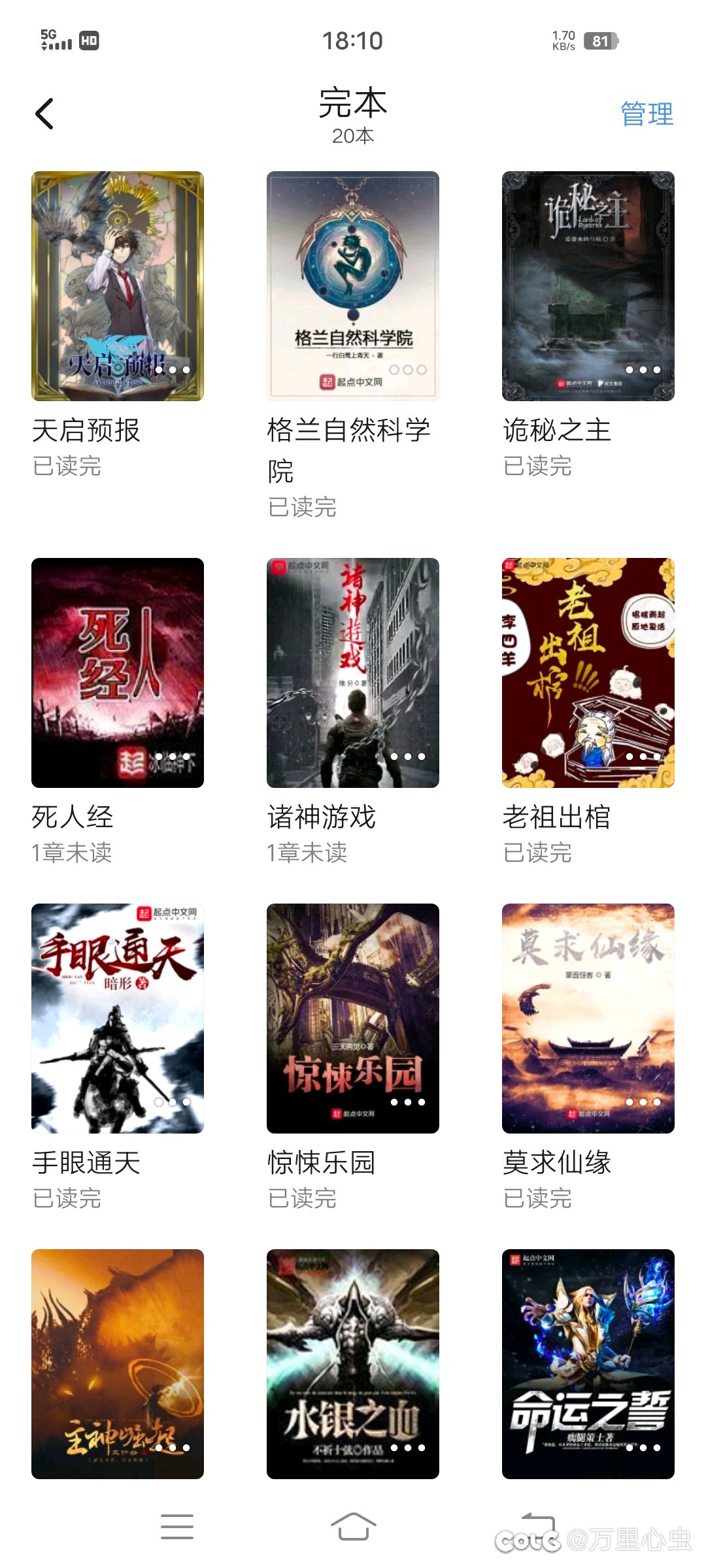This screenshot has height=1568, width=706.
Task: Open 管理 to manage the bookshelf
Action: pyautogui.click(x=646, y=114)
